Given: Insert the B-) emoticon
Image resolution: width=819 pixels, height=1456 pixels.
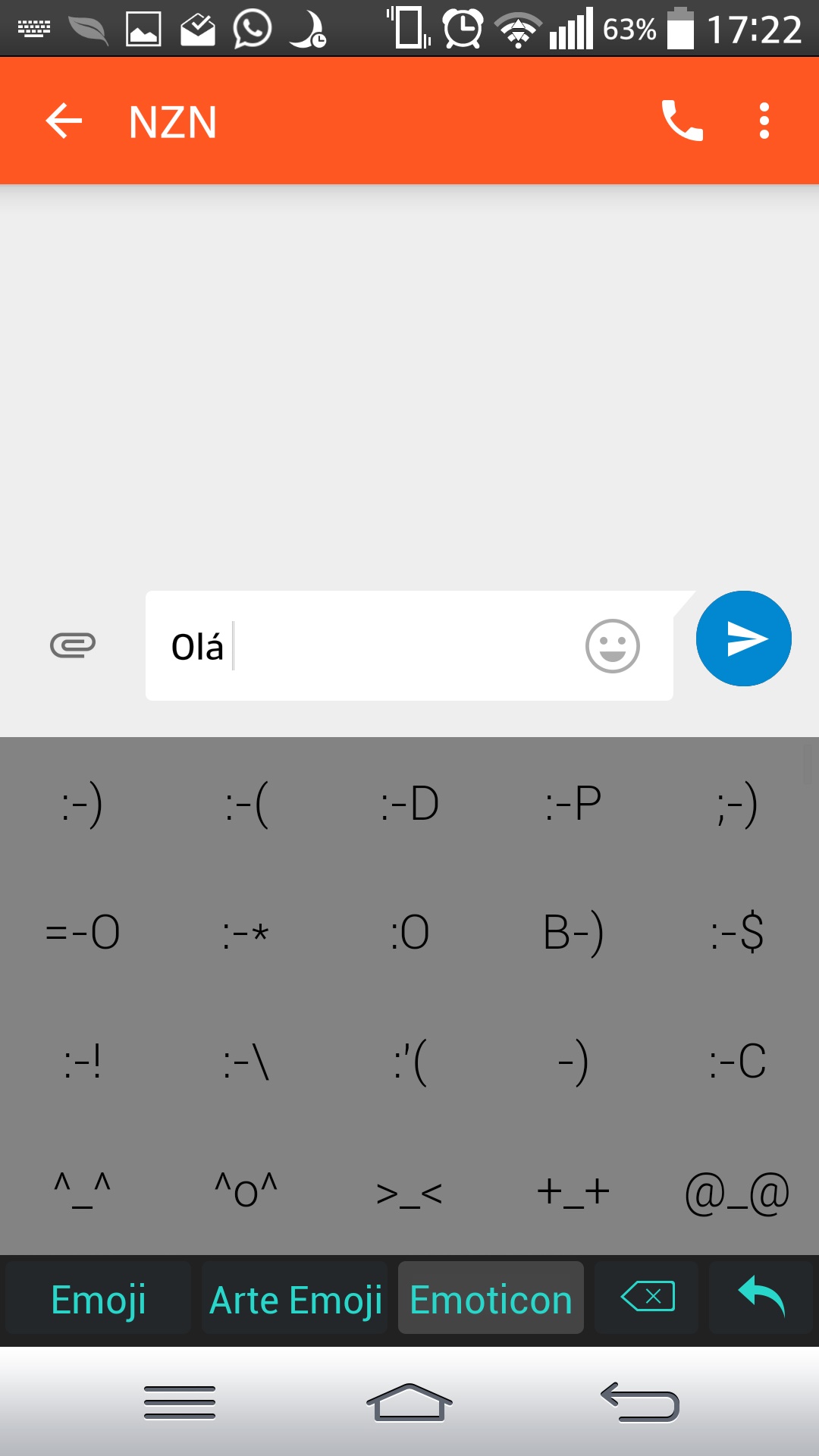Looking at the screenshot, I should click(x=573, y=932).
